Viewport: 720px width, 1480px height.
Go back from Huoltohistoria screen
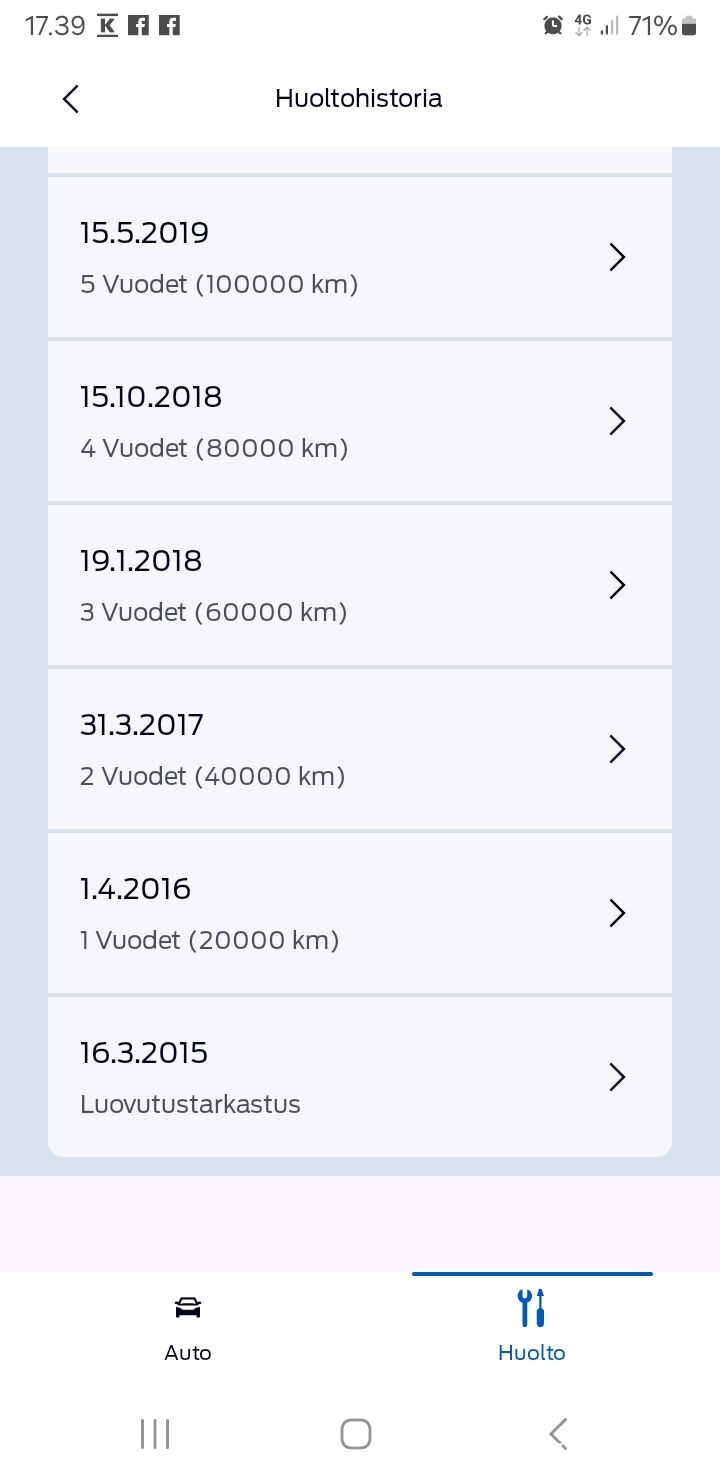[x=70, y=99]
